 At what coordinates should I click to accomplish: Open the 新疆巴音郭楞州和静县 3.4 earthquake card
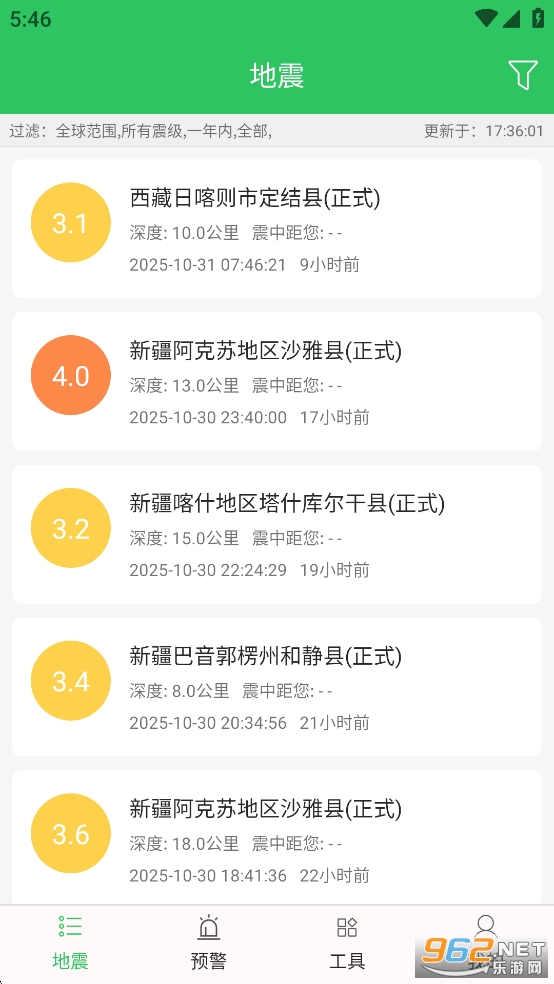[x=277, y=687]
